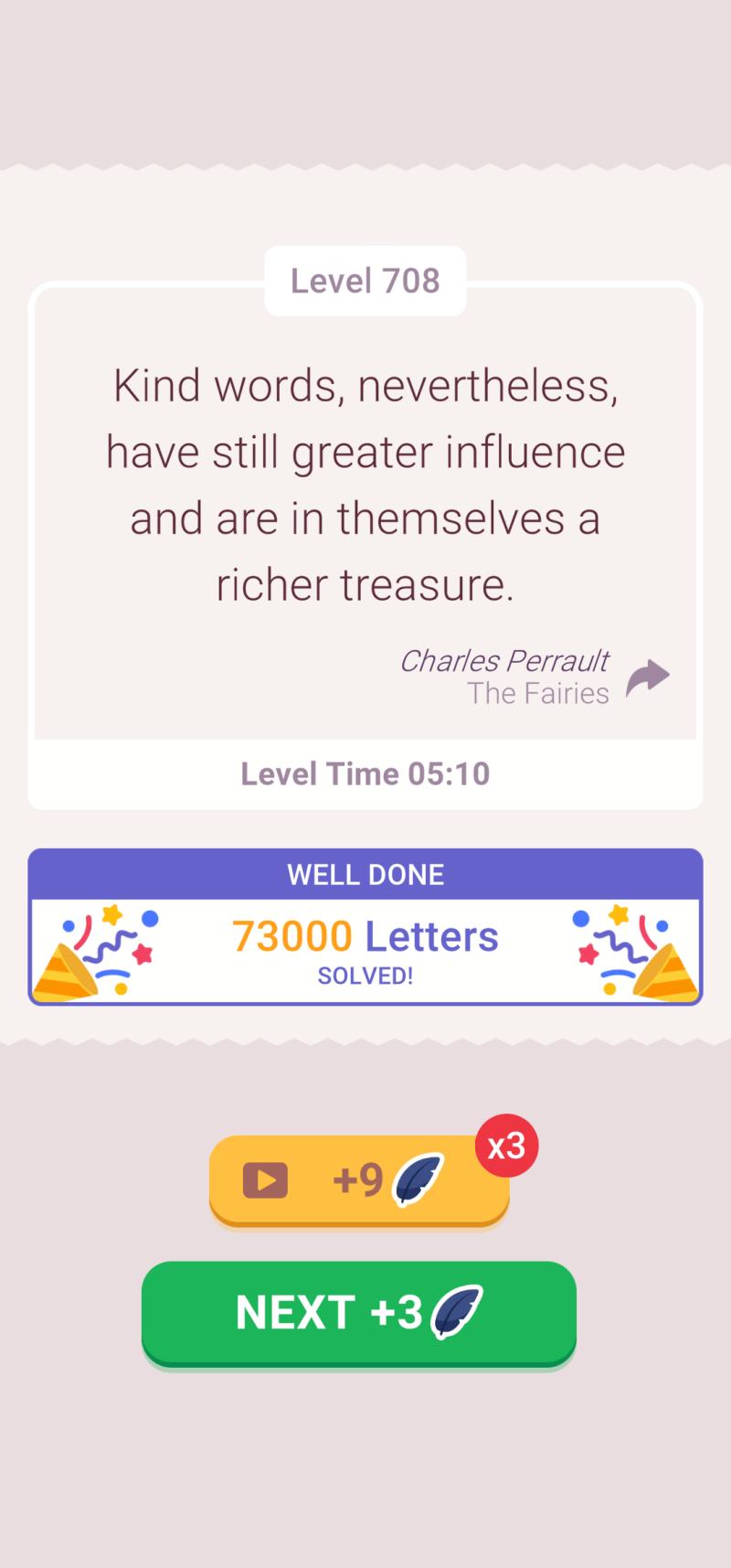Image resolution: width=731 pixels, height=1568 pixels.
Task: Share the Charles Perrault quote
Action: coord(648,678)
